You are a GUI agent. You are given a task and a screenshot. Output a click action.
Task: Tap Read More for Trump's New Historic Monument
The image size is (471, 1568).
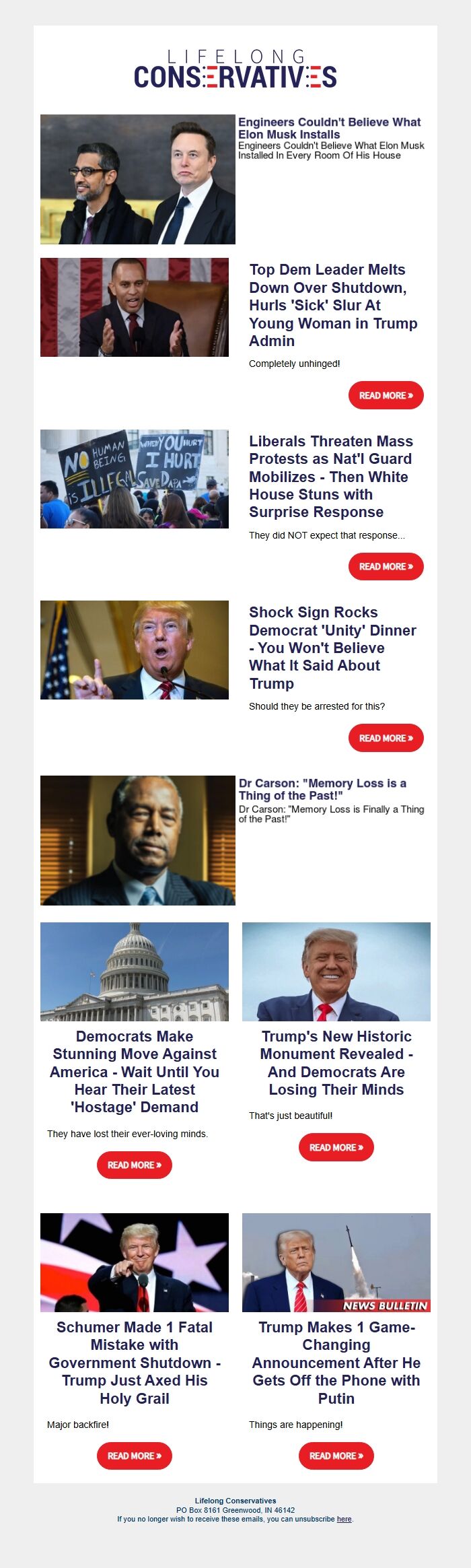coord(336,1147)
